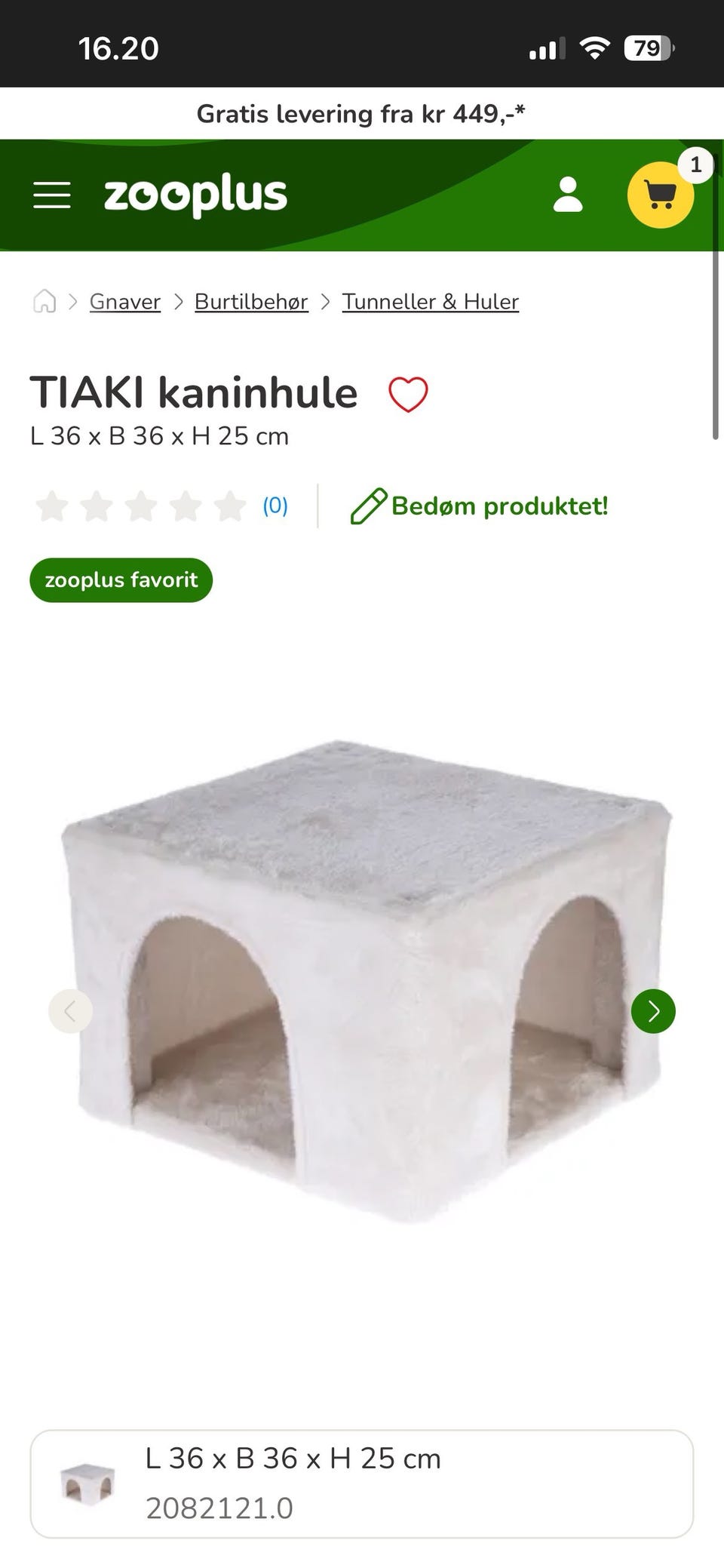The height and width of the screenshot is (1568, 724).
Task: Go back using the left carousel arrow
Action: 70,1011
